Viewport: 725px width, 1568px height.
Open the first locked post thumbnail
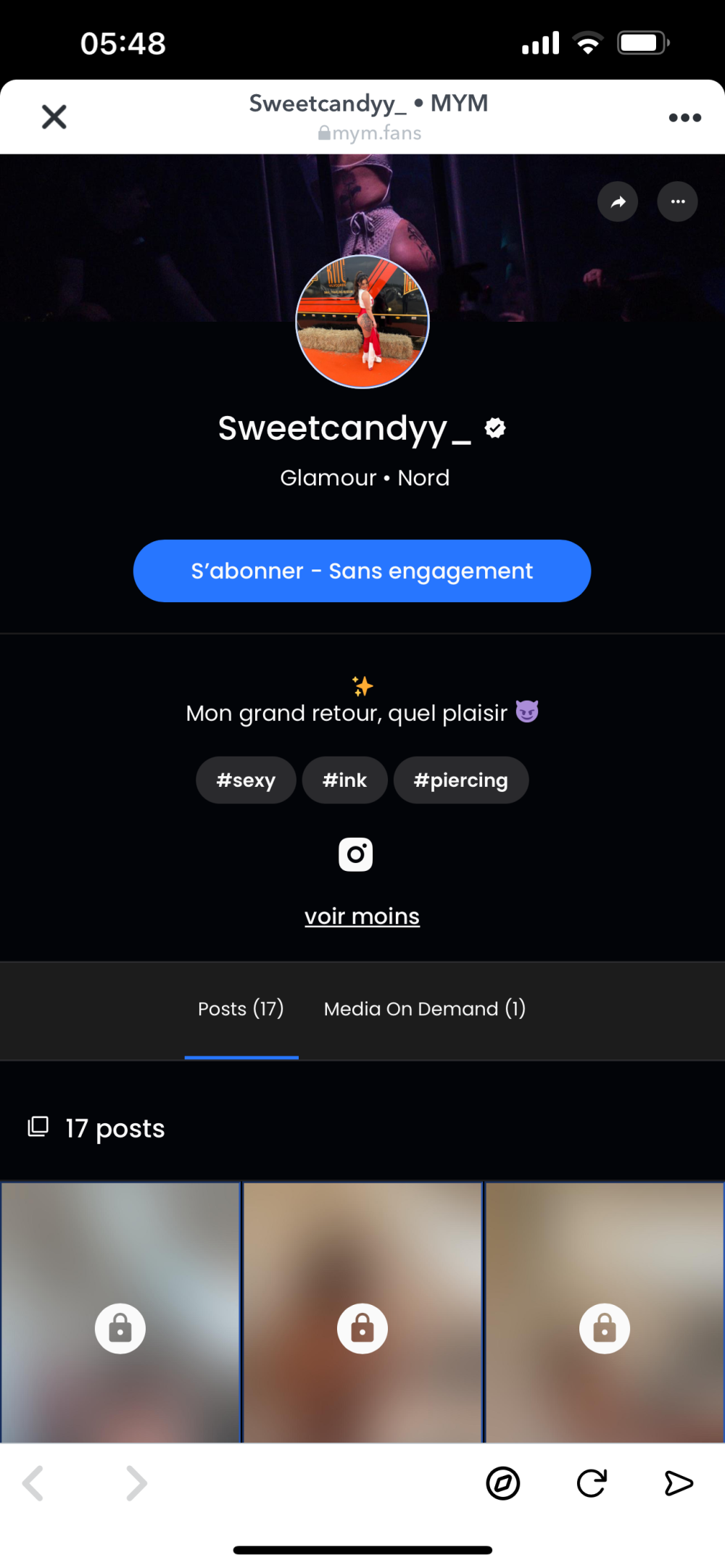120,1311
